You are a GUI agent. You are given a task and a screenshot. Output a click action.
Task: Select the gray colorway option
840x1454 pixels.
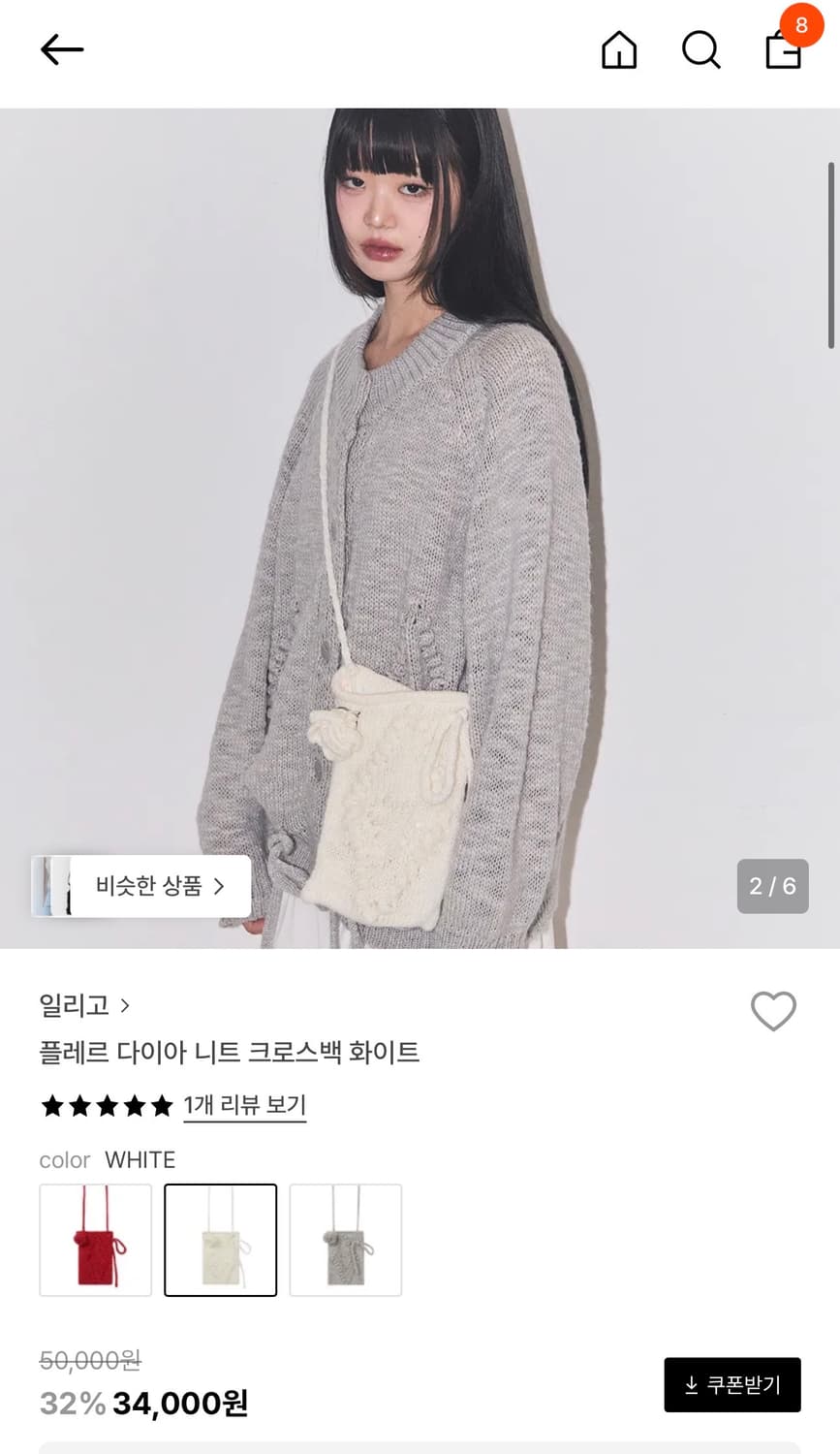point(346,1240)
